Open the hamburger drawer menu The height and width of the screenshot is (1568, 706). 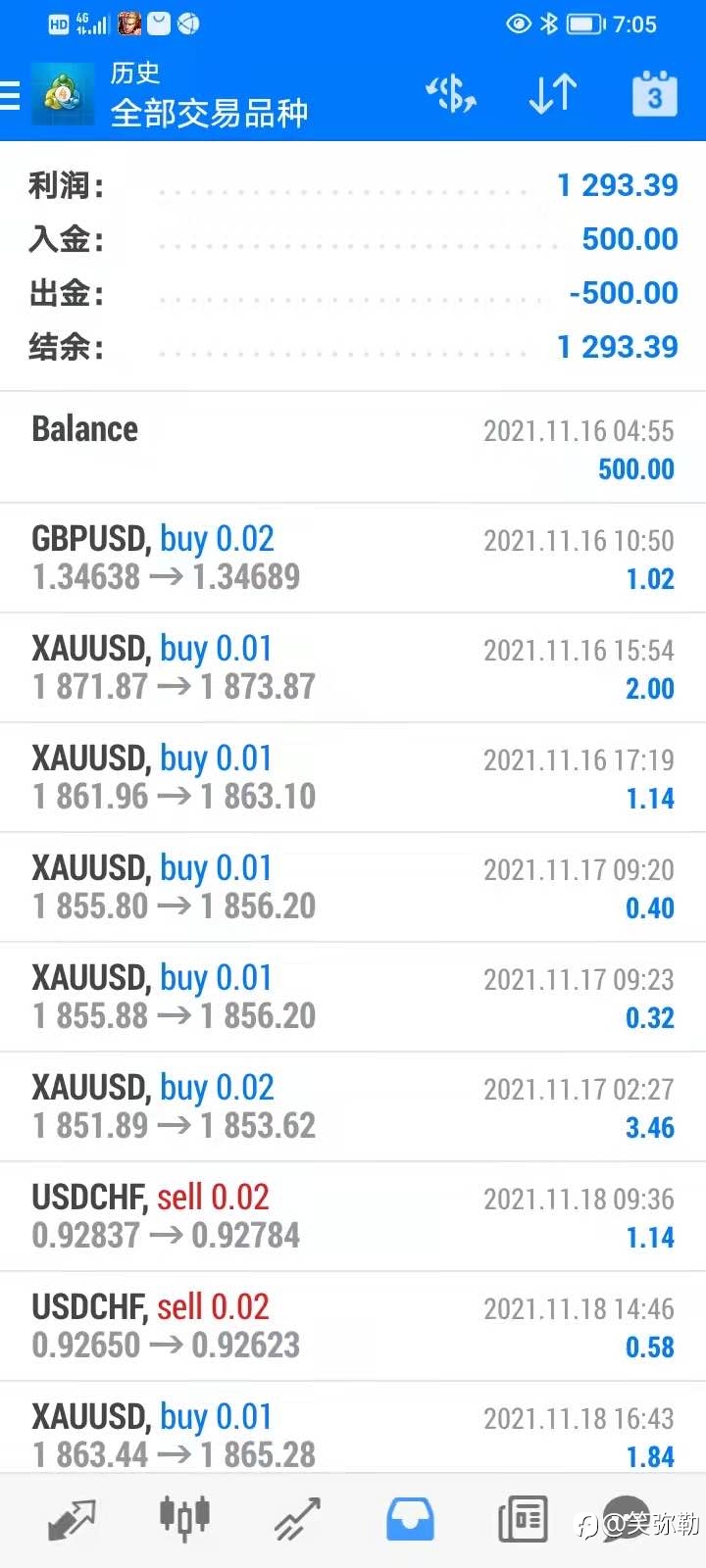[10, 95]
